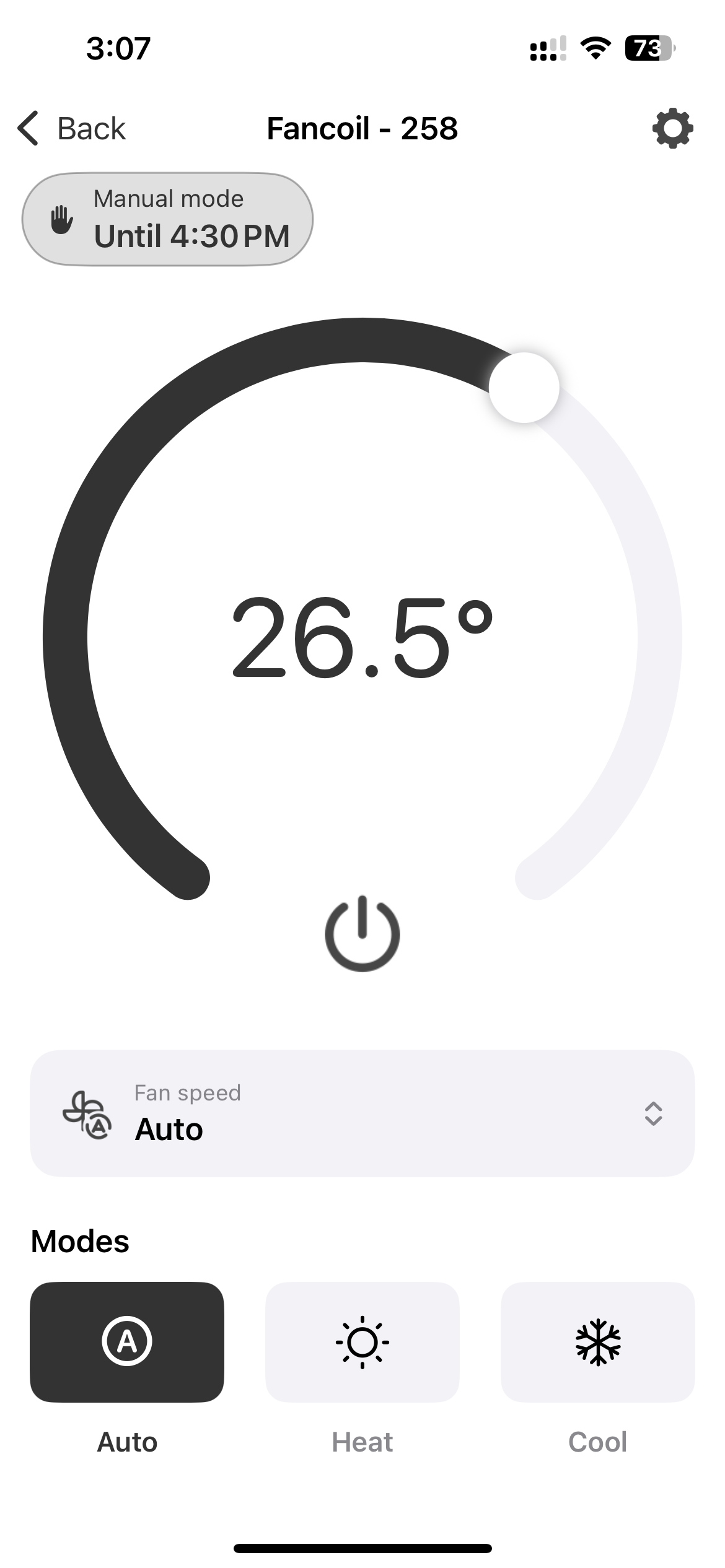
Task: Switch to Heat mode
Action: coord(362,1341)
